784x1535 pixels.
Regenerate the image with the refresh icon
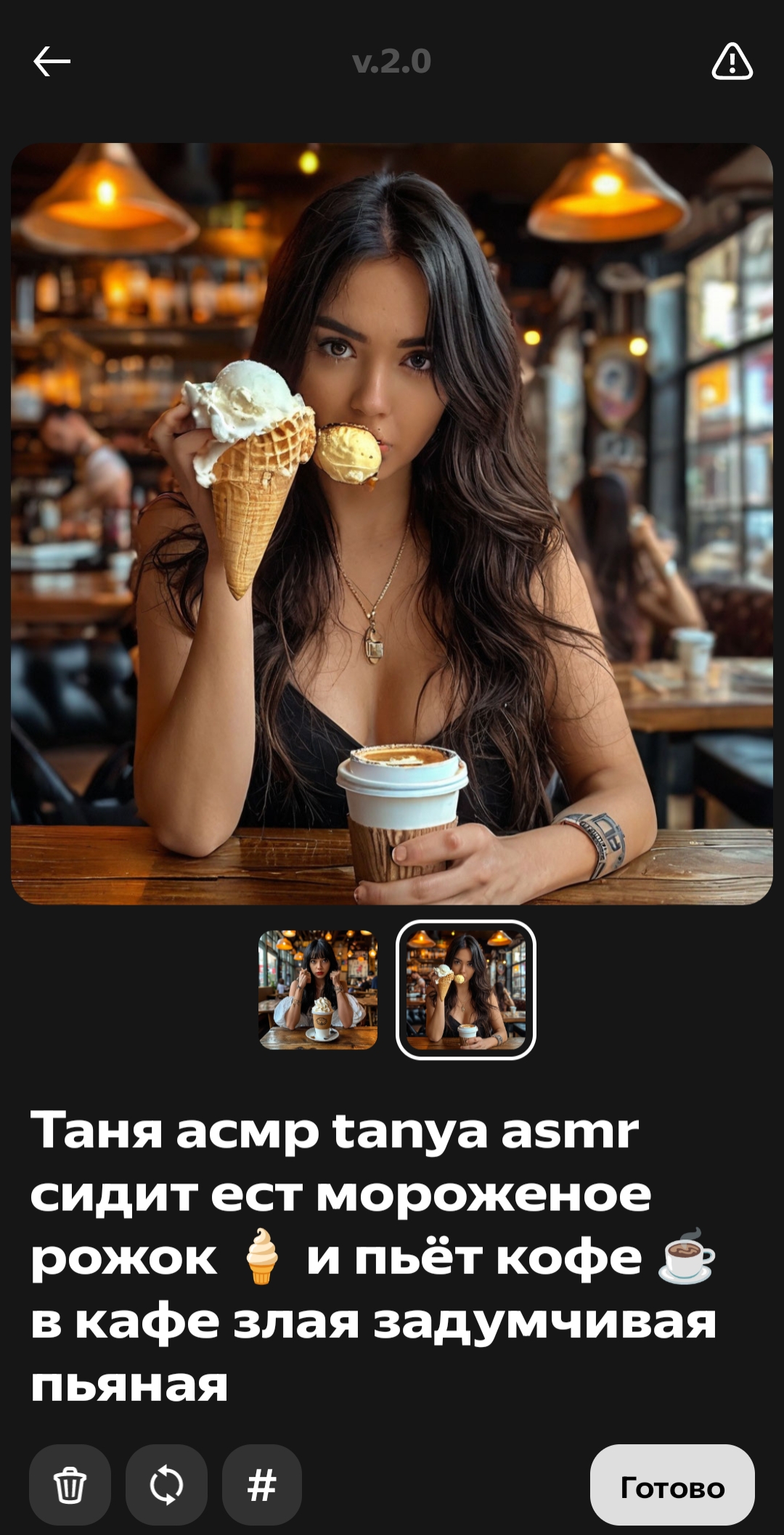[166, 1484]
